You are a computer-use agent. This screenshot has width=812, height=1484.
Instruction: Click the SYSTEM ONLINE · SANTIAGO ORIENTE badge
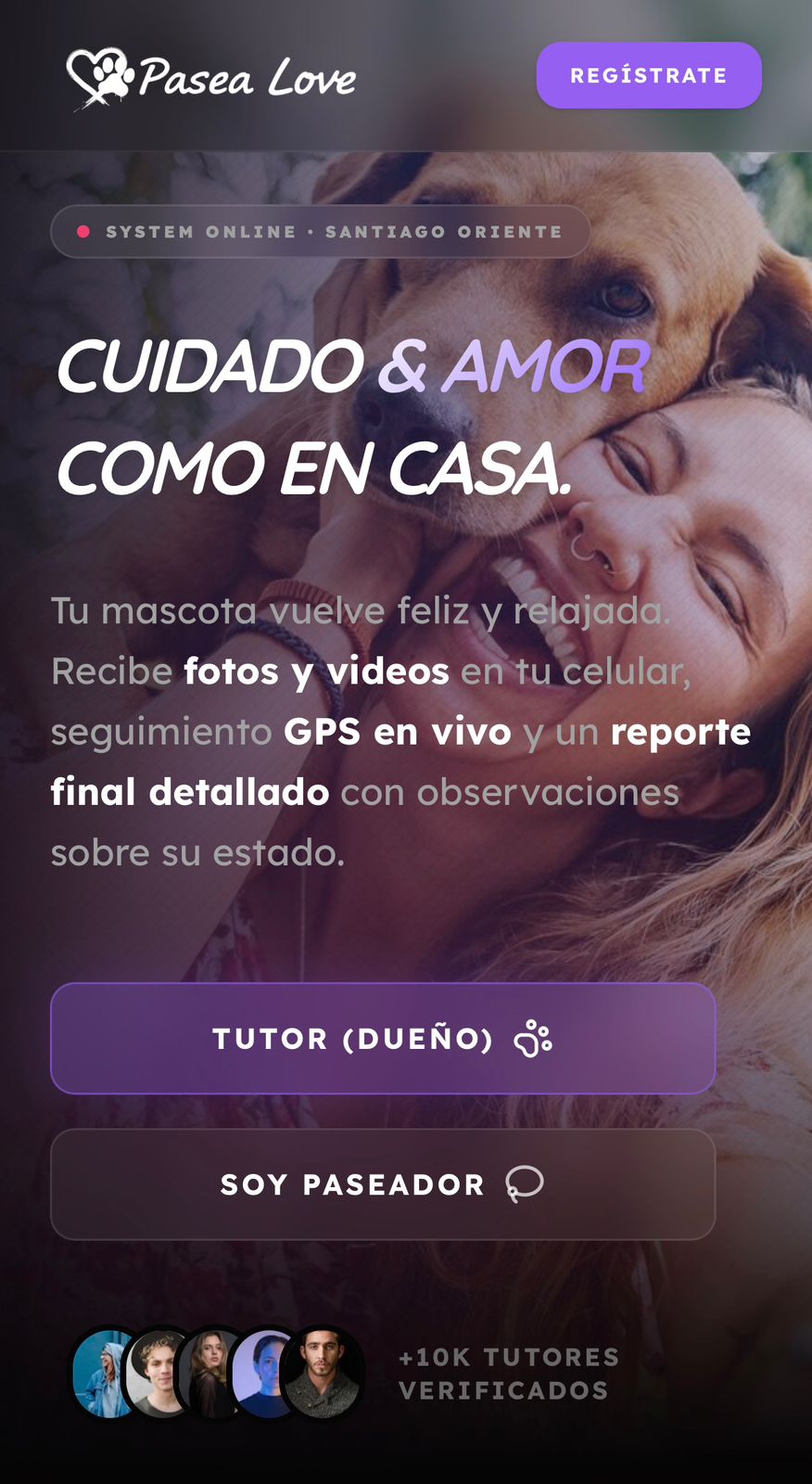click(x=321, y=231)
